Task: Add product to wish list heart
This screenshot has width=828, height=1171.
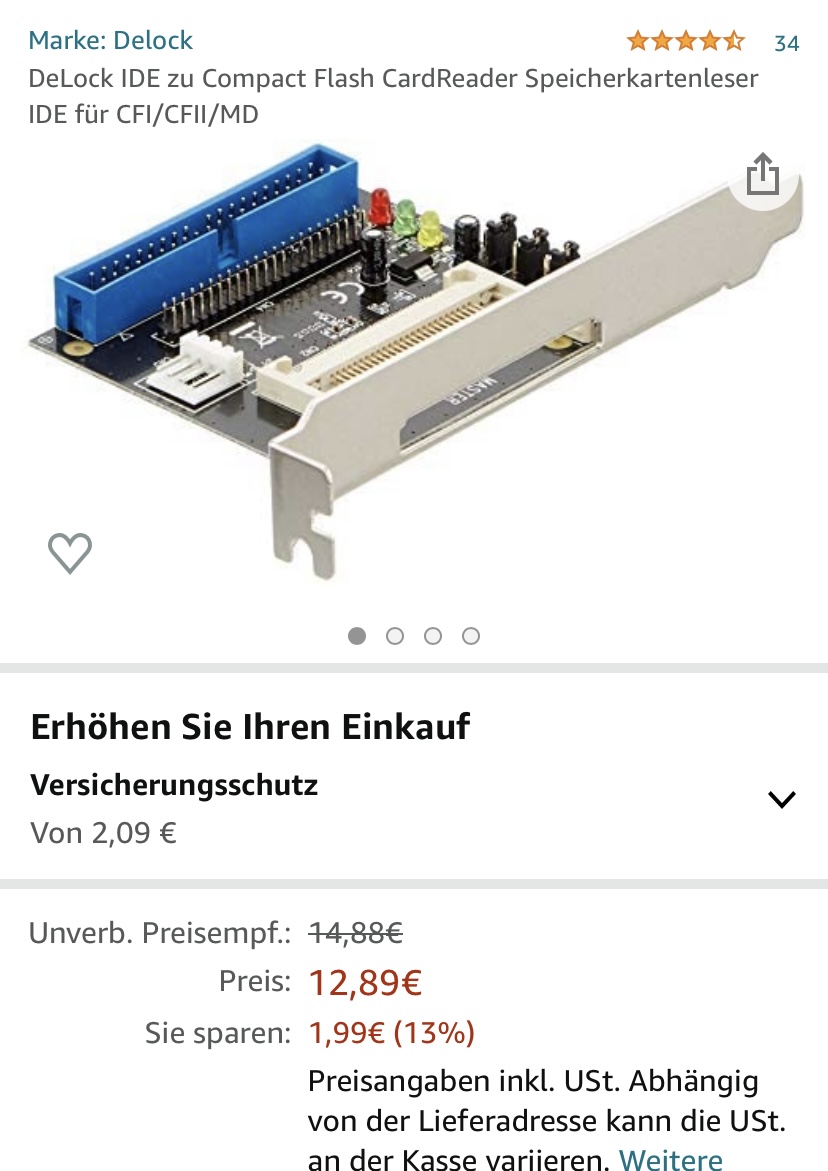Action: 70,552
